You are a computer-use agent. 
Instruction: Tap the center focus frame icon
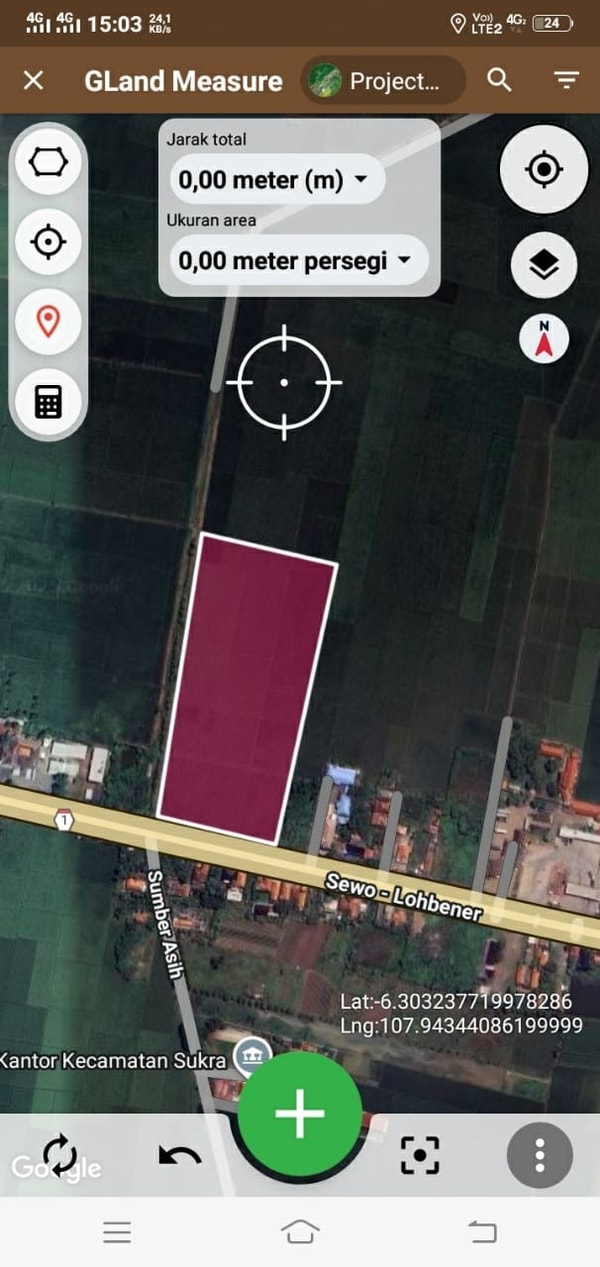pos(420,1155)
